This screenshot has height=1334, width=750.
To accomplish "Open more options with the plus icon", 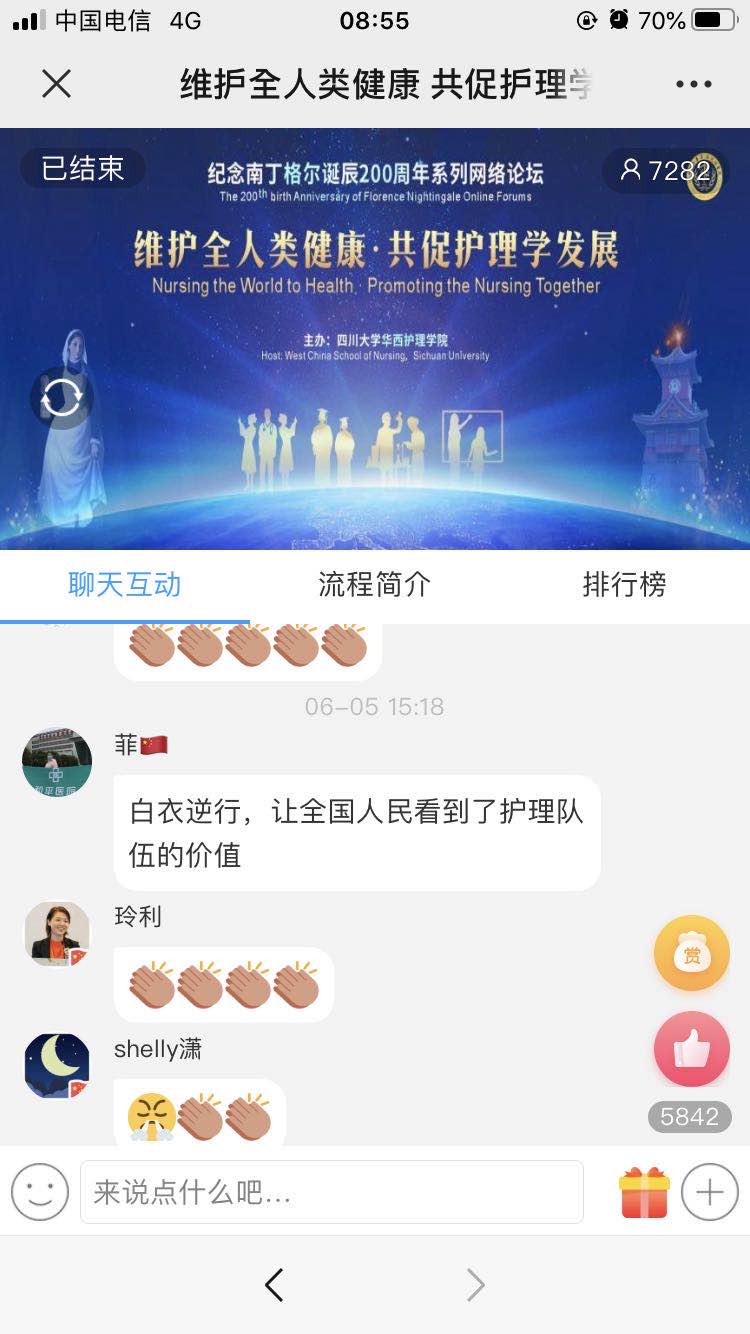I will pos(709,1192).
